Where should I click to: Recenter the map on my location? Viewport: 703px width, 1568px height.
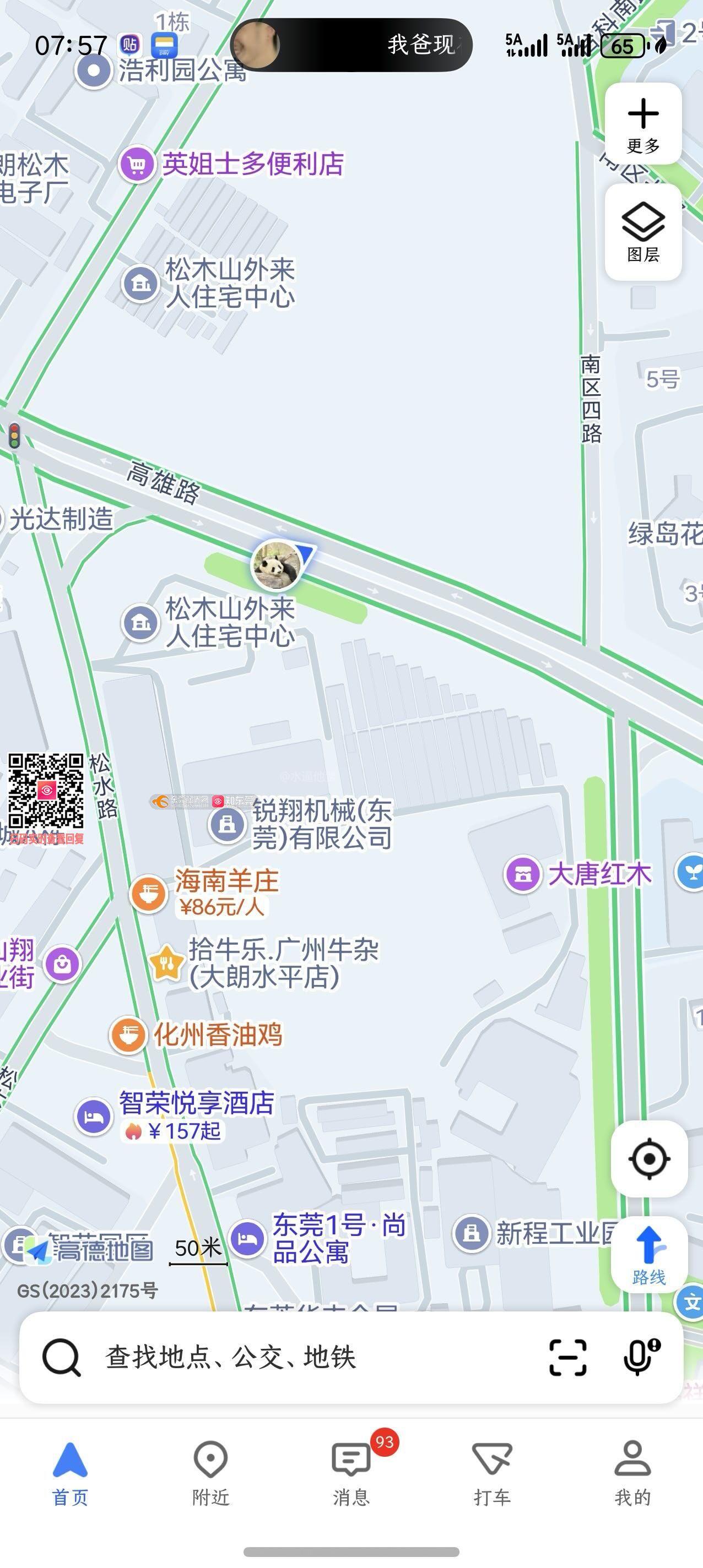[649, 1159]
